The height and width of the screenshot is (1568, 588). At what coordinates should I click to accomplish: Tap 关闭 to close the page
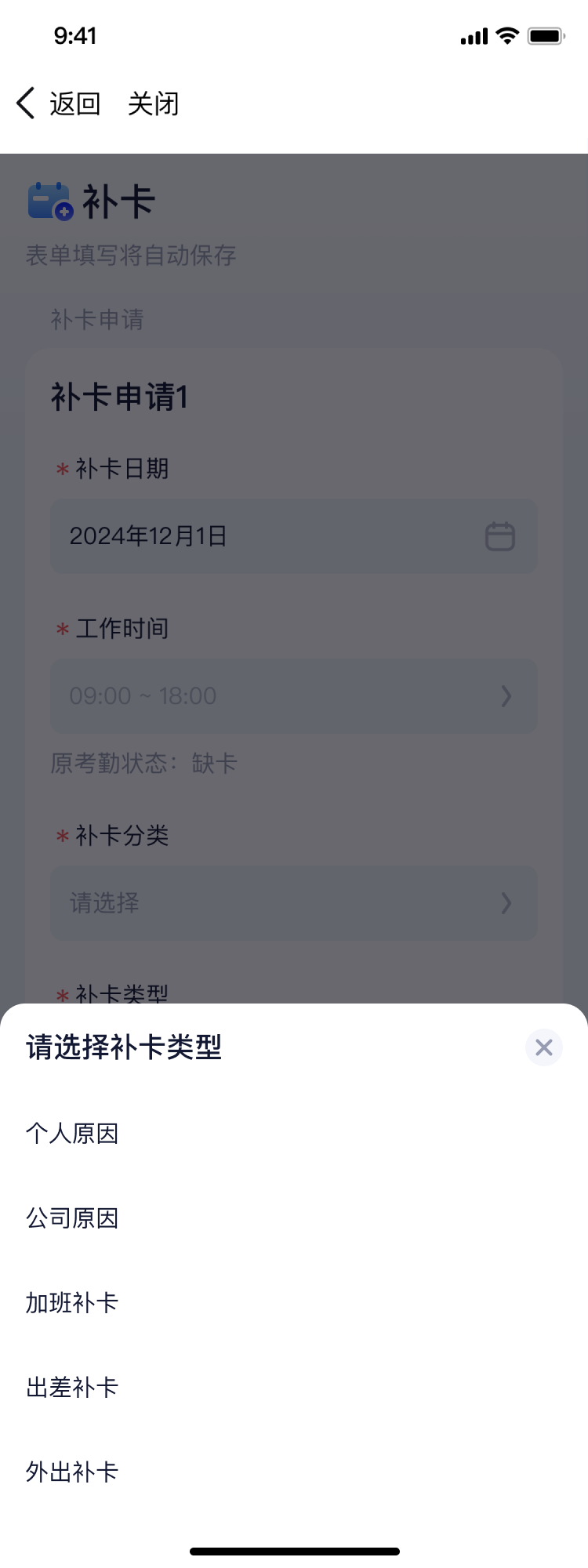tap(154, 103)
